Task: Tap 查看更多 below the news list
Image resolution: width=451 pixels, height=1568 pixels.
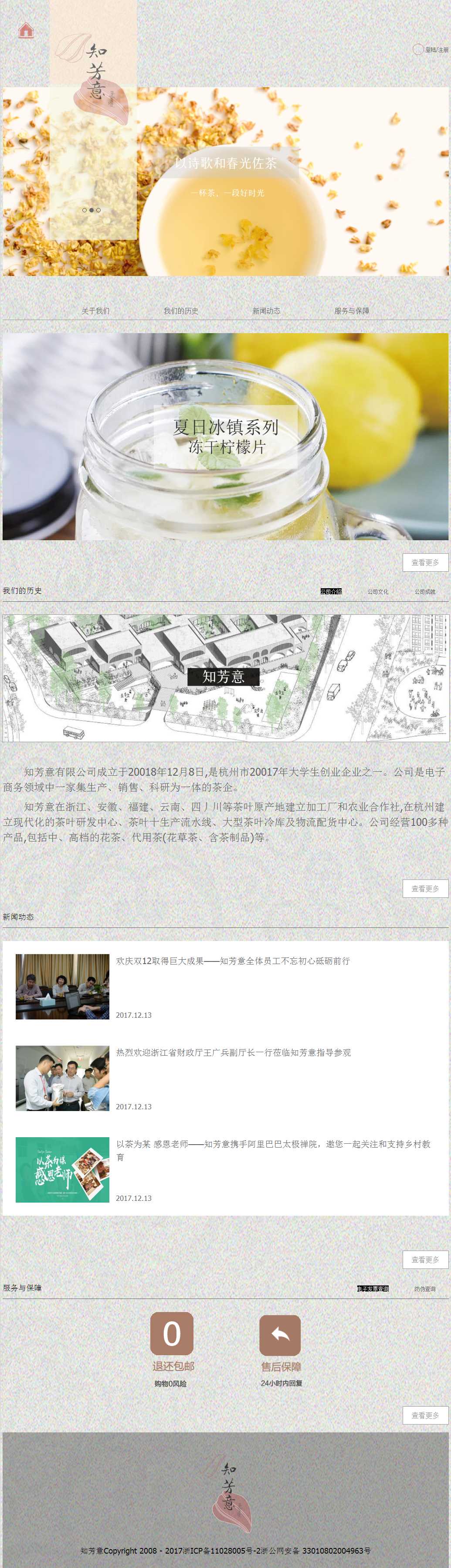Action: pos(425,1259)
